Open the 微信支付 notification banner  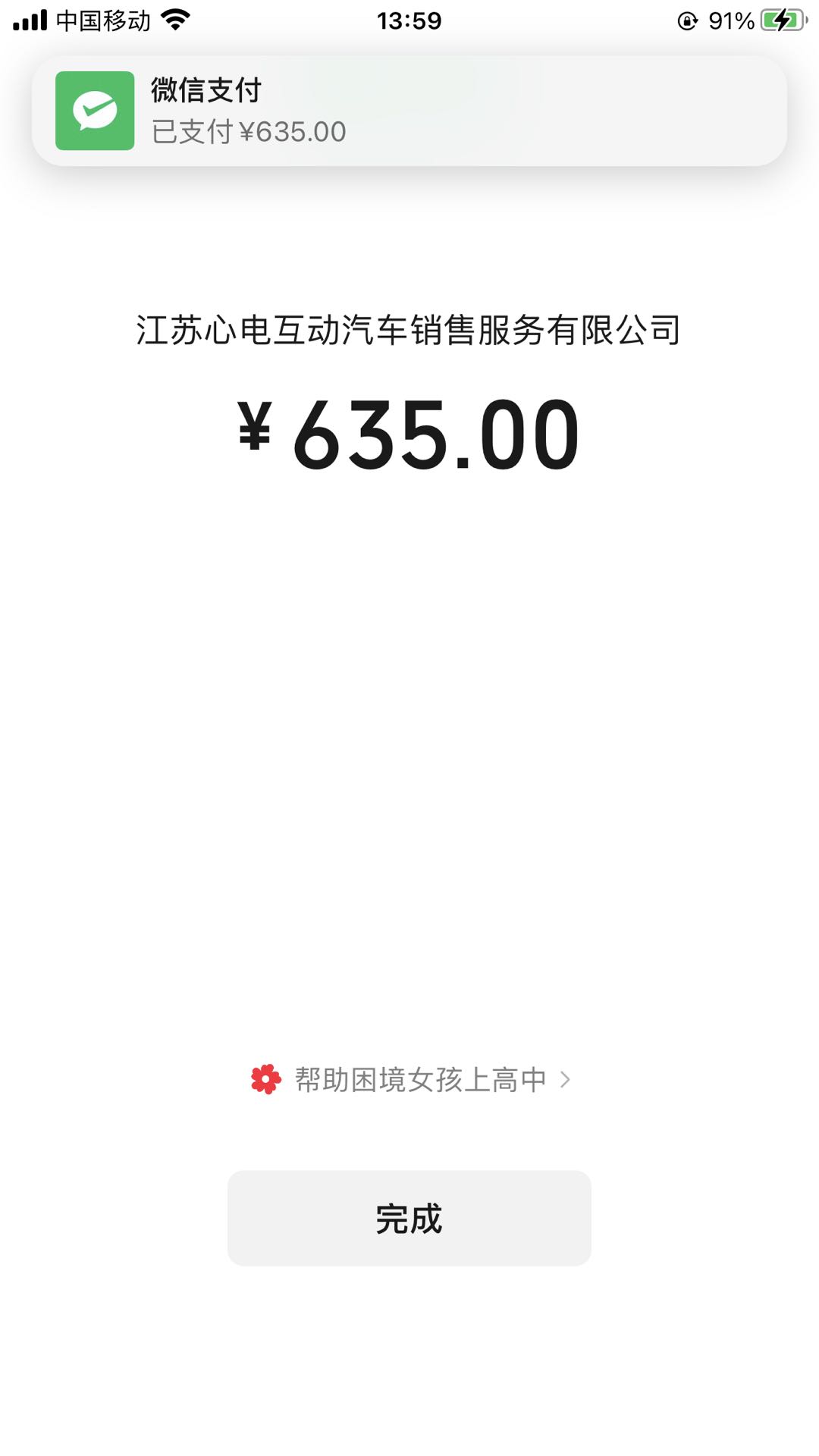click(x=409, y=111)
